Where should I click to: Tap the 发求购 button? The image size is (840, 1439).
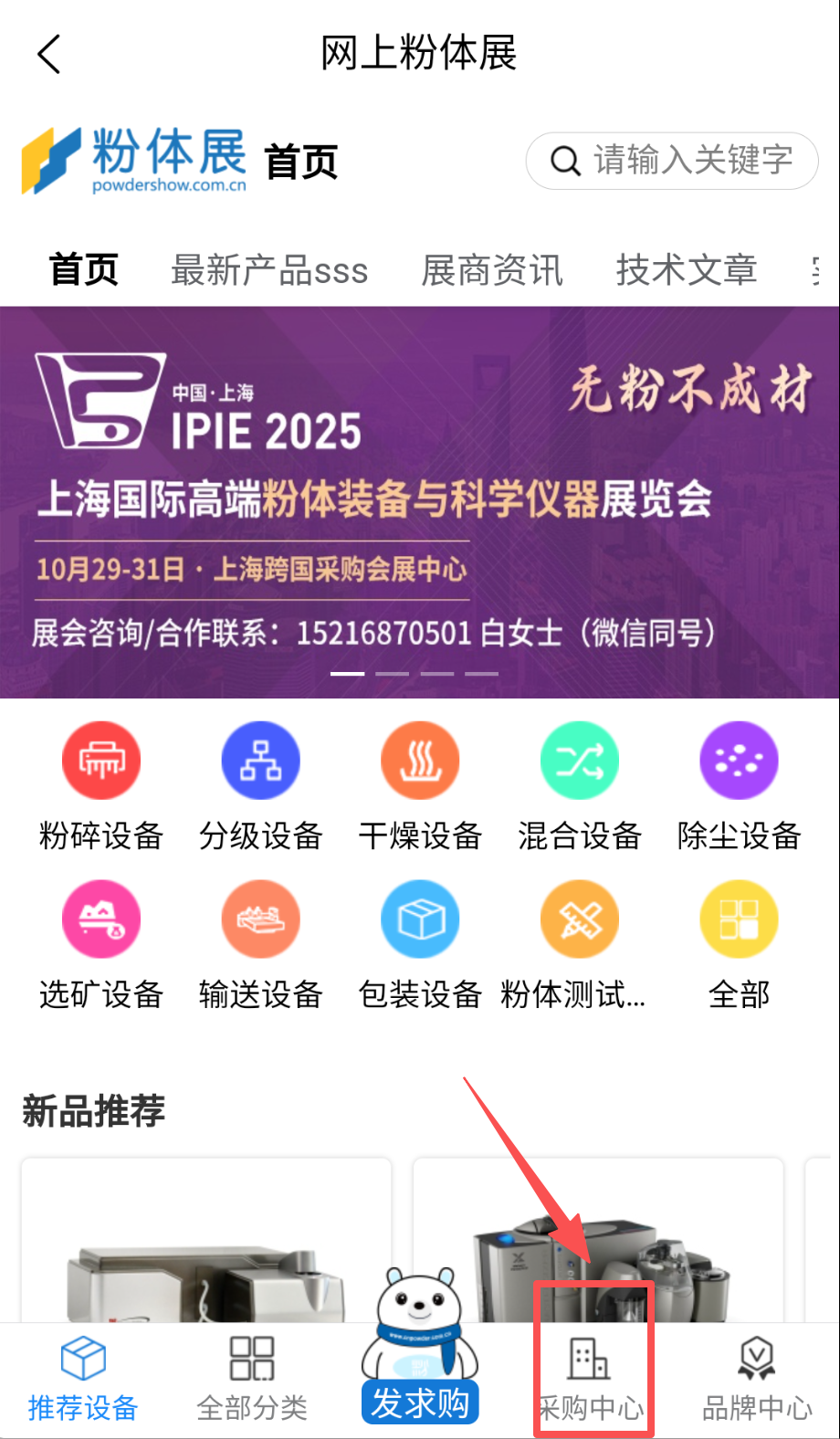click(420, 1402)
